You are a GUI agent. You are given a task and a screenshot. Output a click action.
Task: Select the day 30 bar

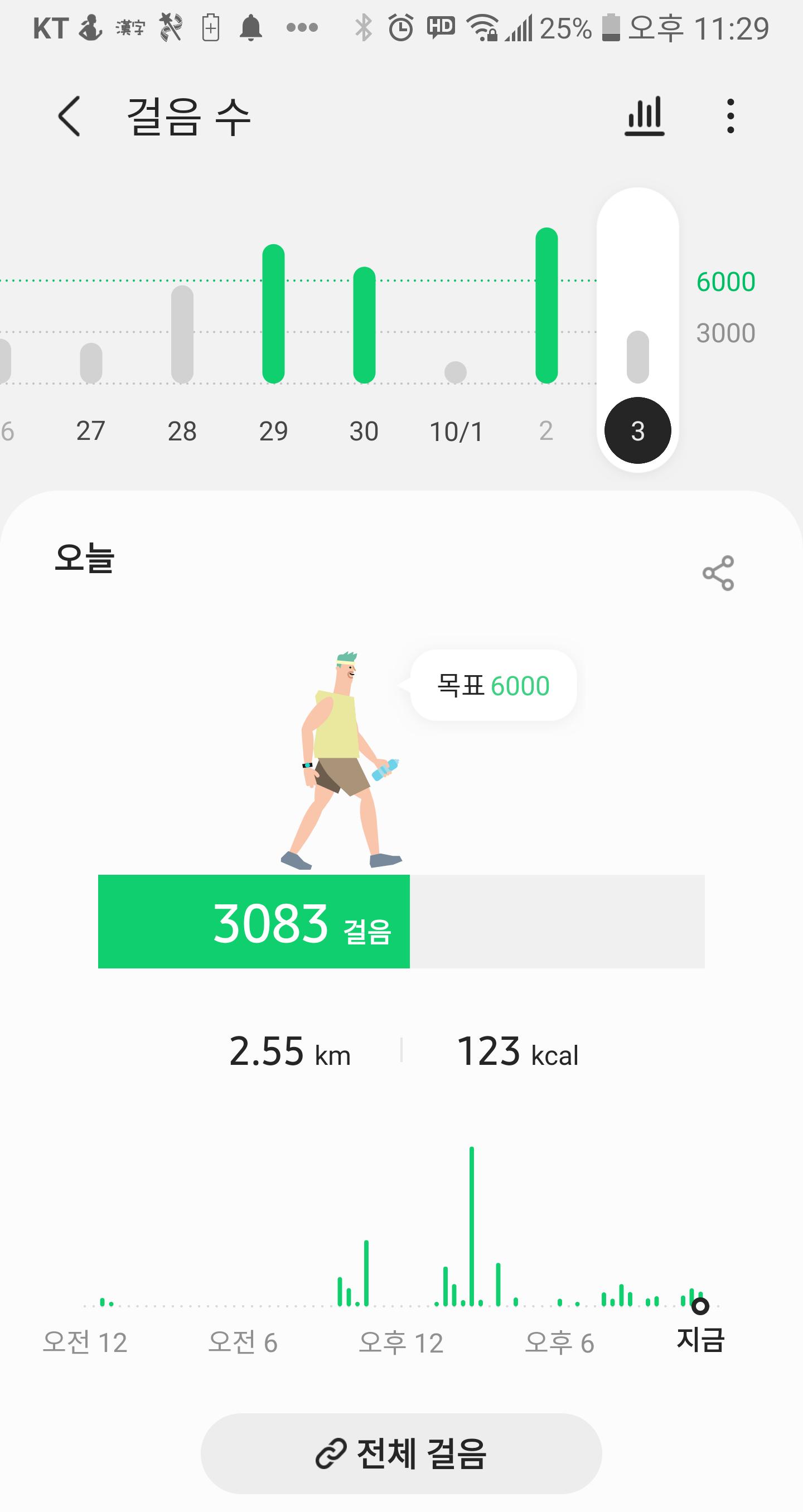pos(364,324)
